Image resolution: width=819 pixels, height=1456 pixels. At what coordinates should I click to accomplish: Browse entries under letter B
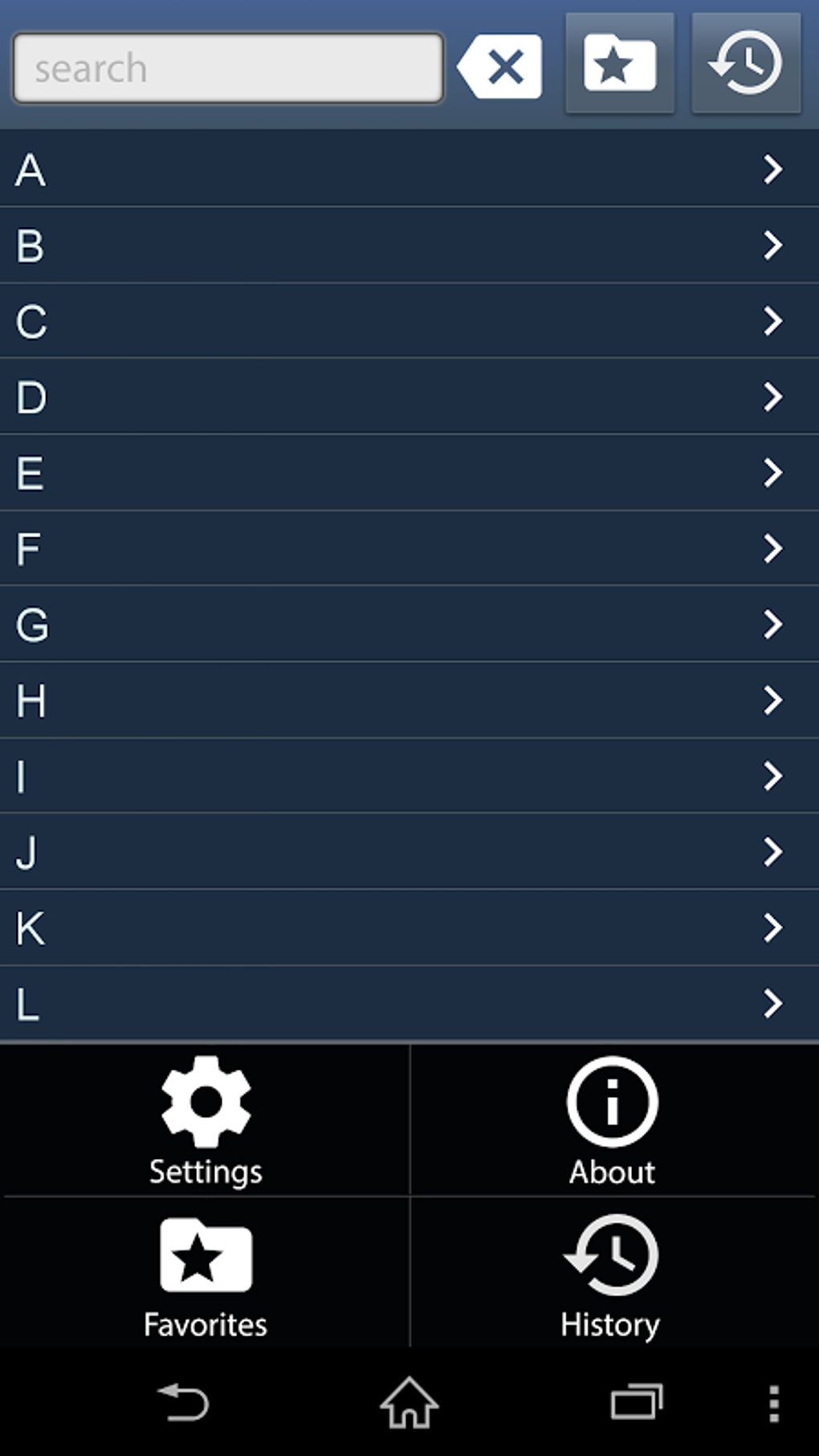pos(409,245)
